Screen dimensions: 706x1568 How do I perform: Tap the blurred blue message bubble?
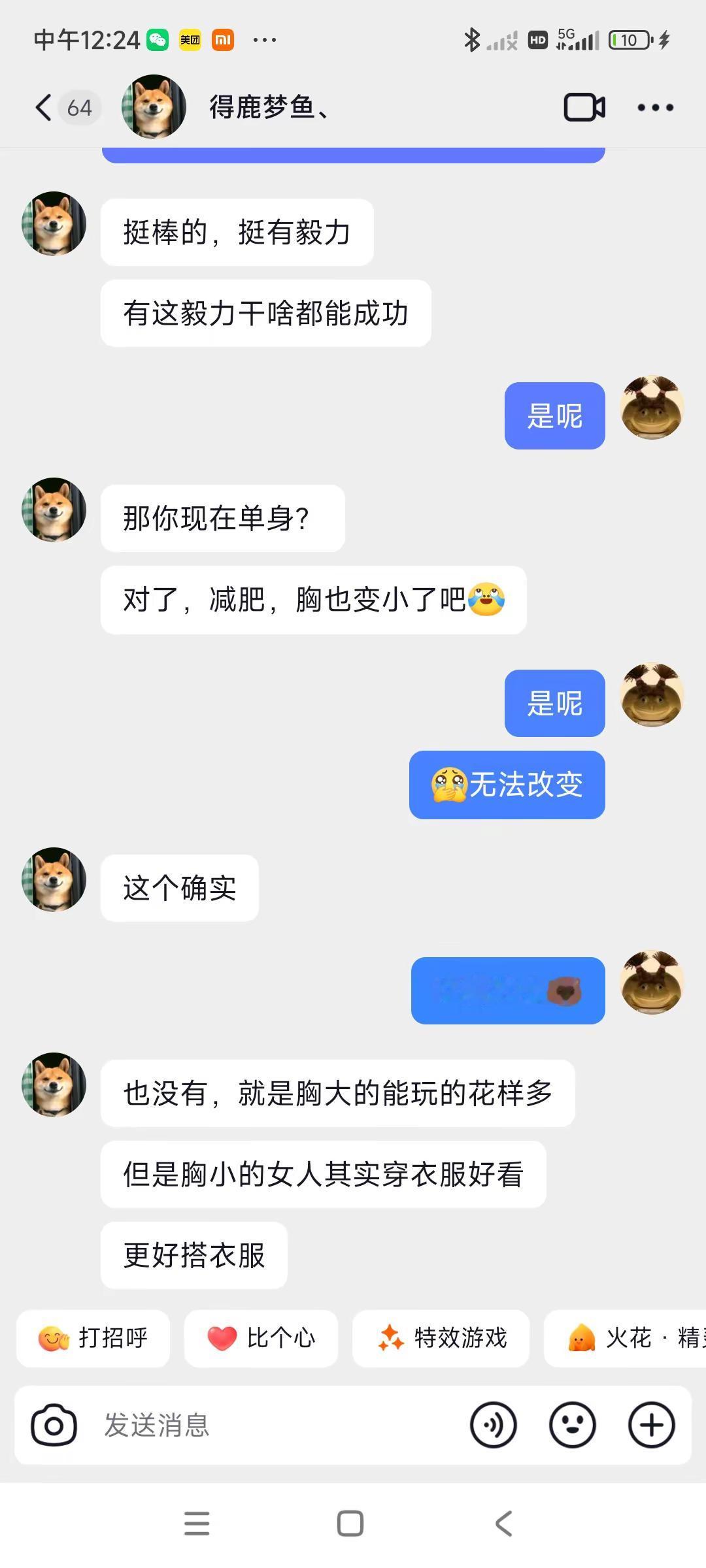click(507, 991)
